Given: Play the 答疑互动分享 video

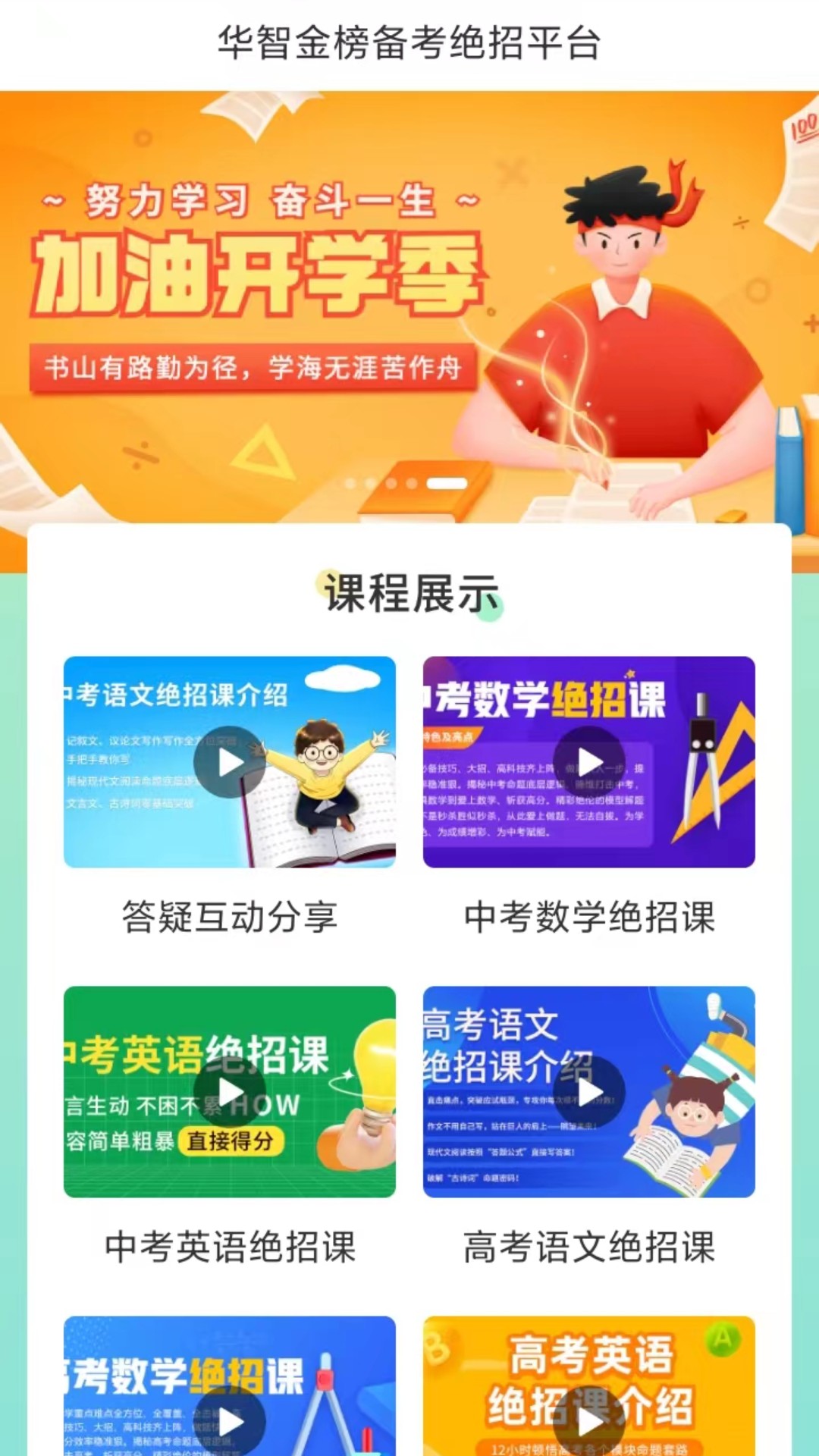Looking at the screenshot, I should 230,762.
